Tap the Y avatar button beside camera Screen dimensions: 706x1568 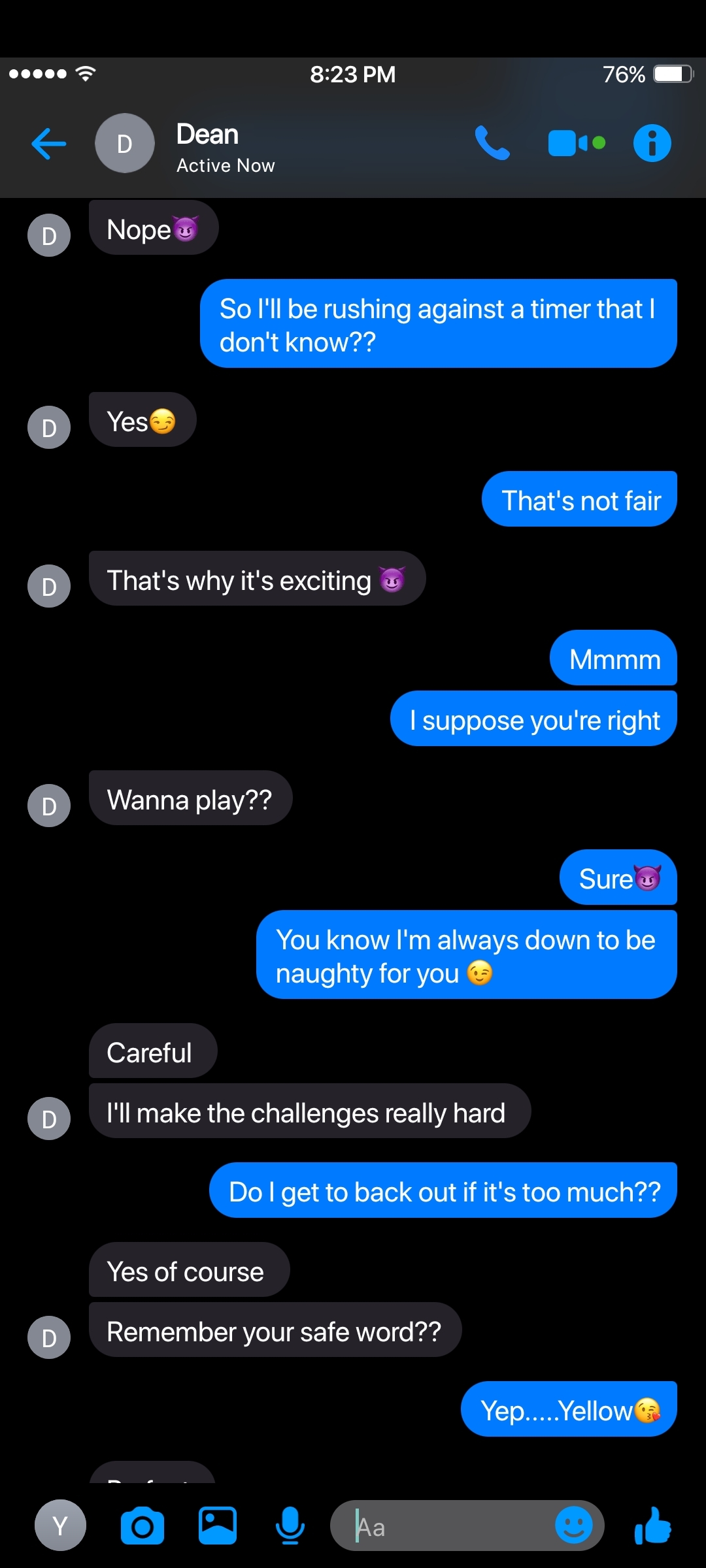coord(60,1526)
